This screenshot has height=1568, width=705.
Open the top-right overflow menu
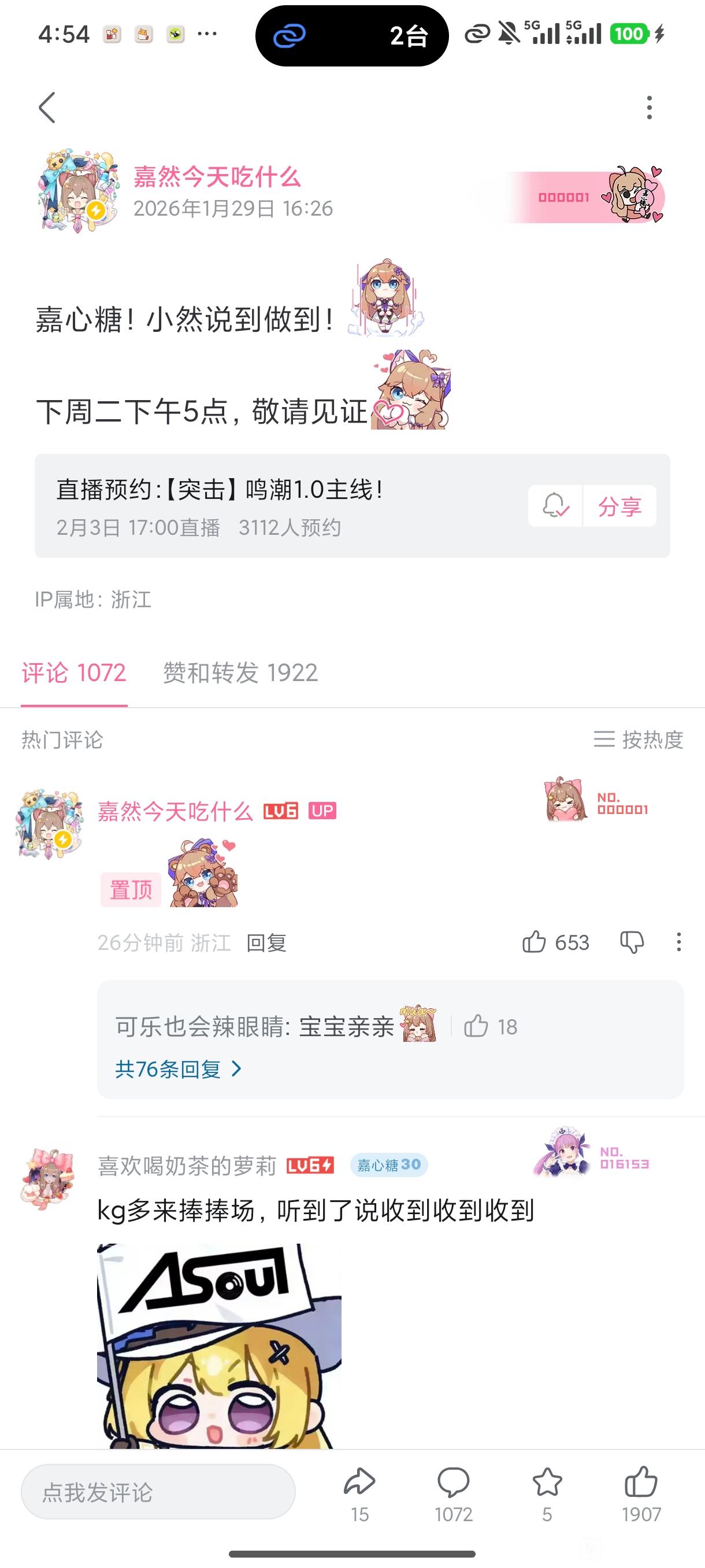tap(649, 108)
